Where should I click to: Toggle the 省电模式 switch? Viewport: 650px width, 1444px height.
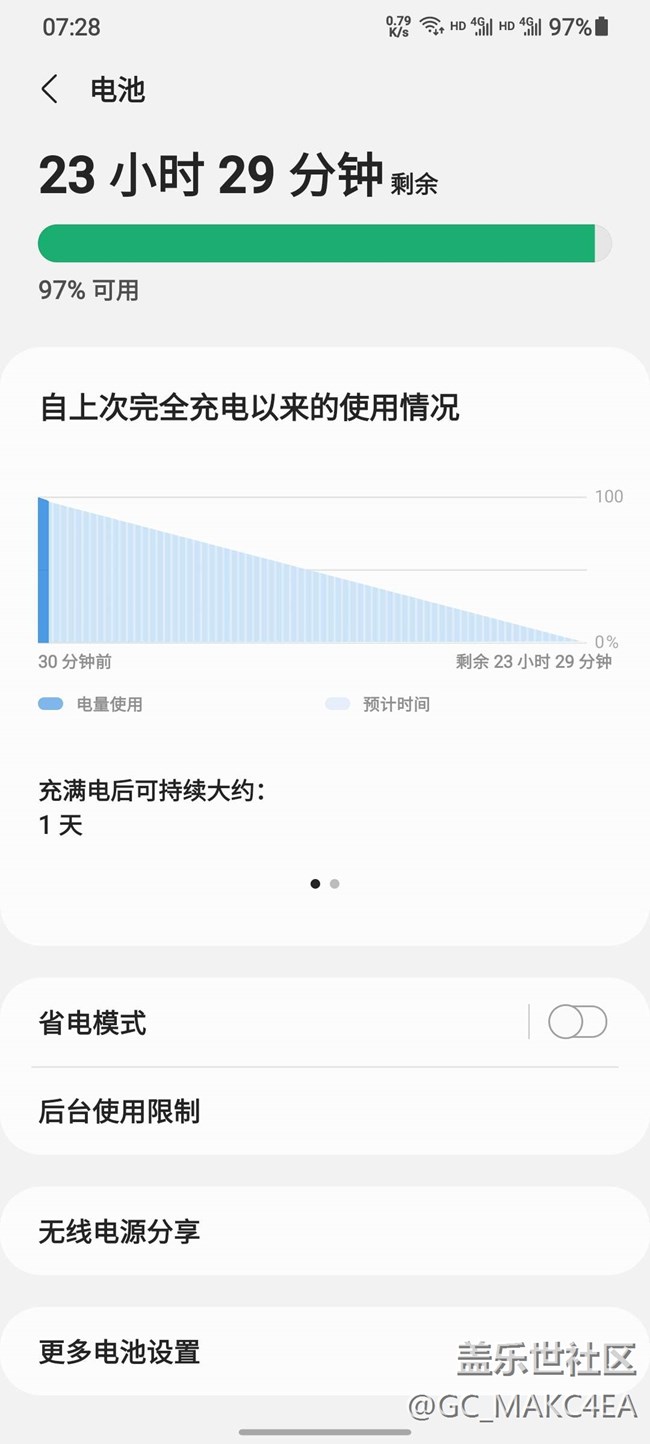pyautogui.click(x=577, y=1022)
